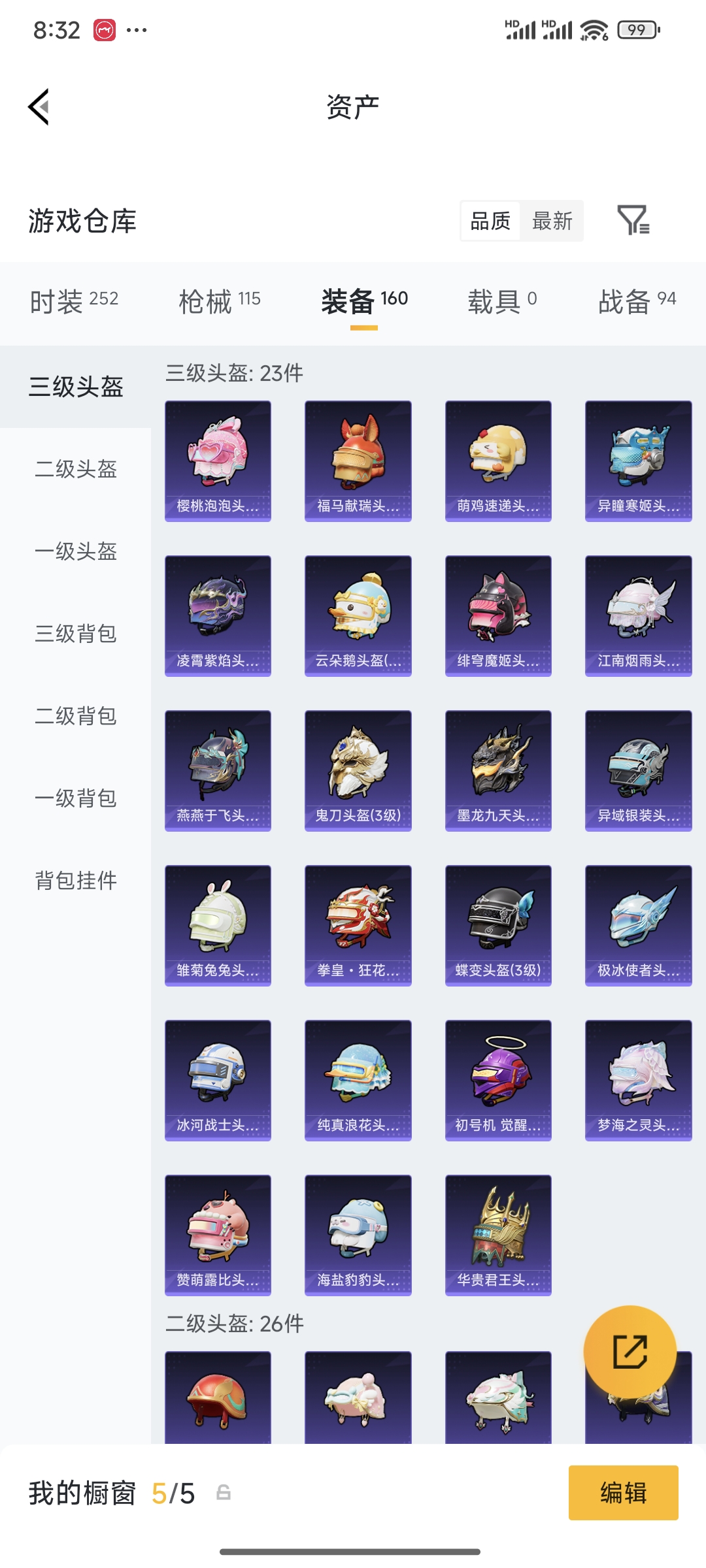
Task: Select 一级头盔 category
Action: 76,551
